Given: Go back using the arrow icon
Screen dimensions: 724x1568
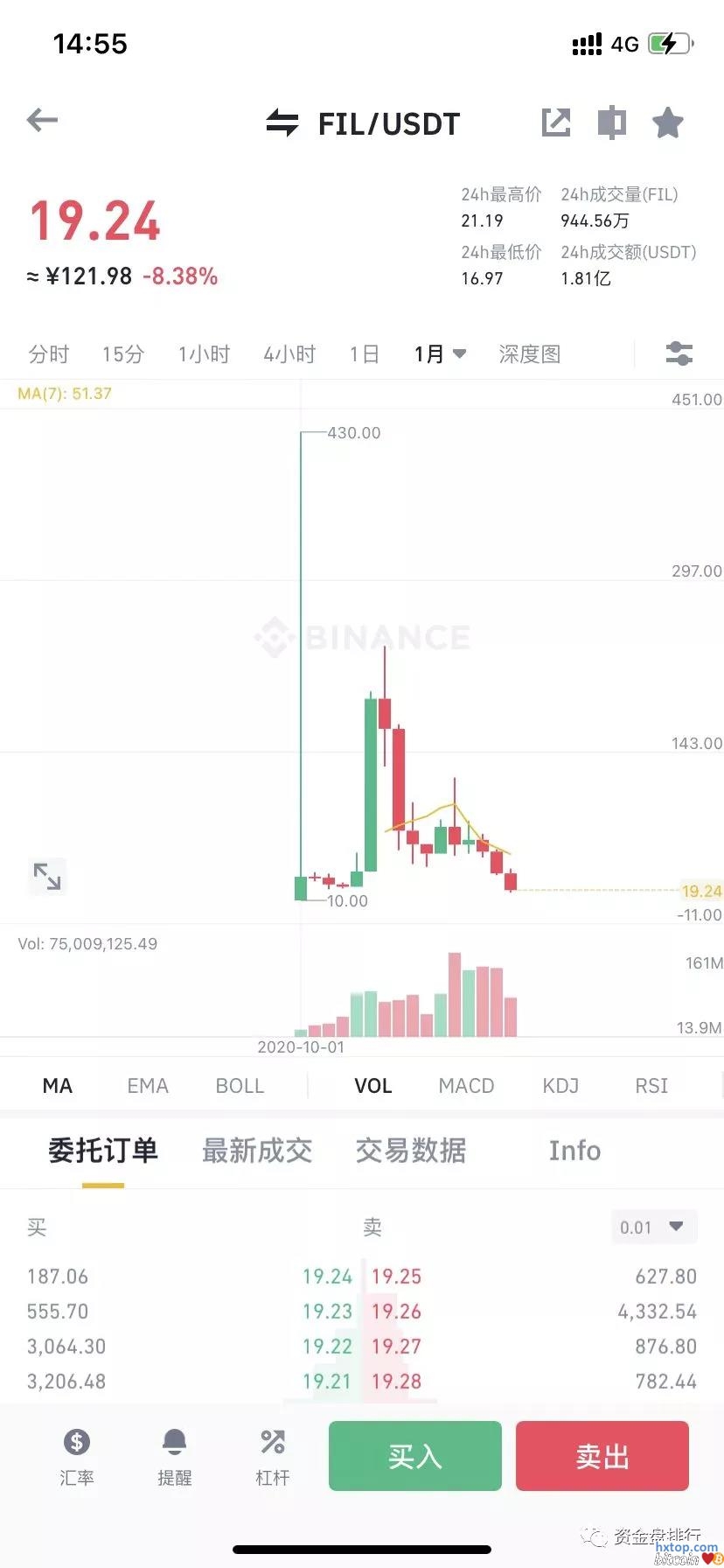Looking at the screenshot, I should tap(42, 121).
